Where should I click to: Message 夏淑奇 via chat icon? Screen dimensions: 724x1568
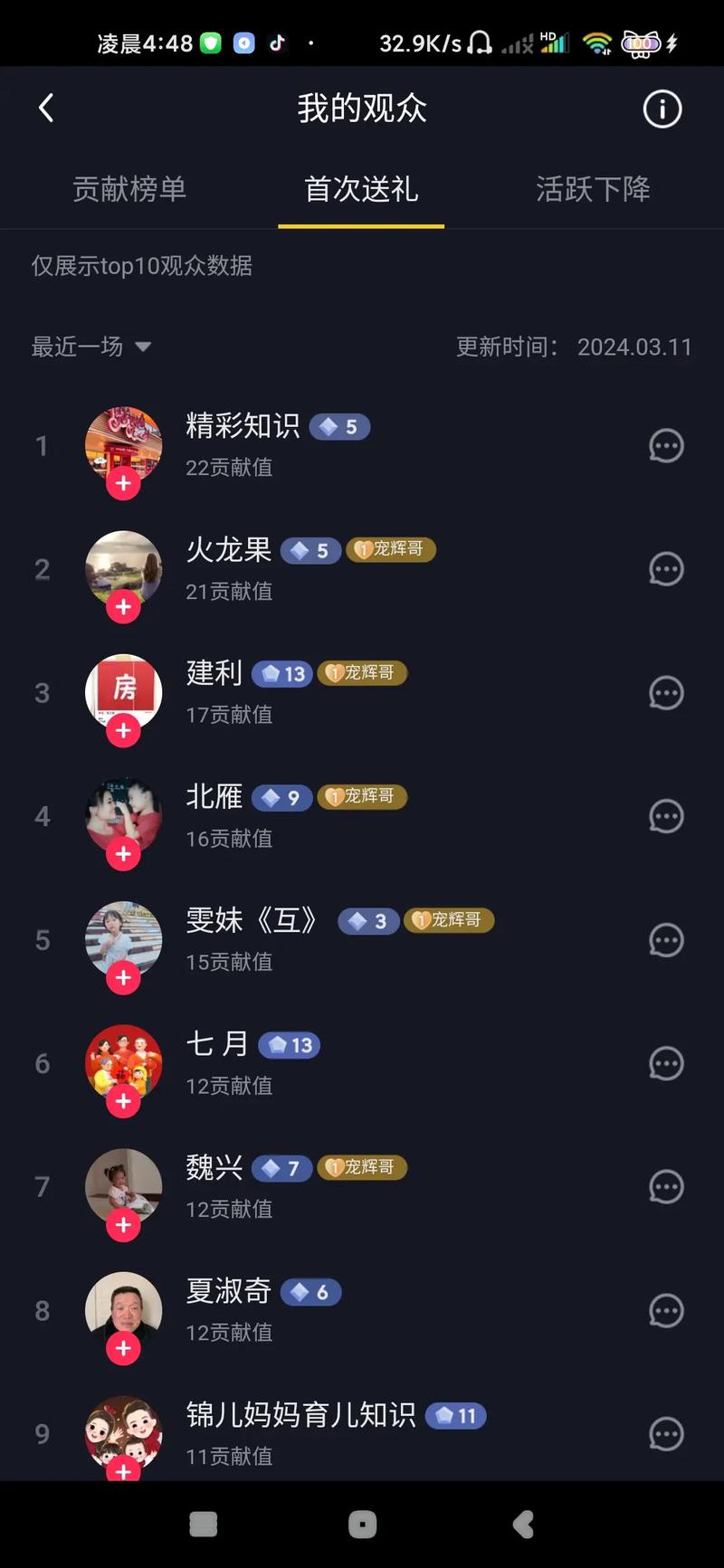click(666, 1311)
